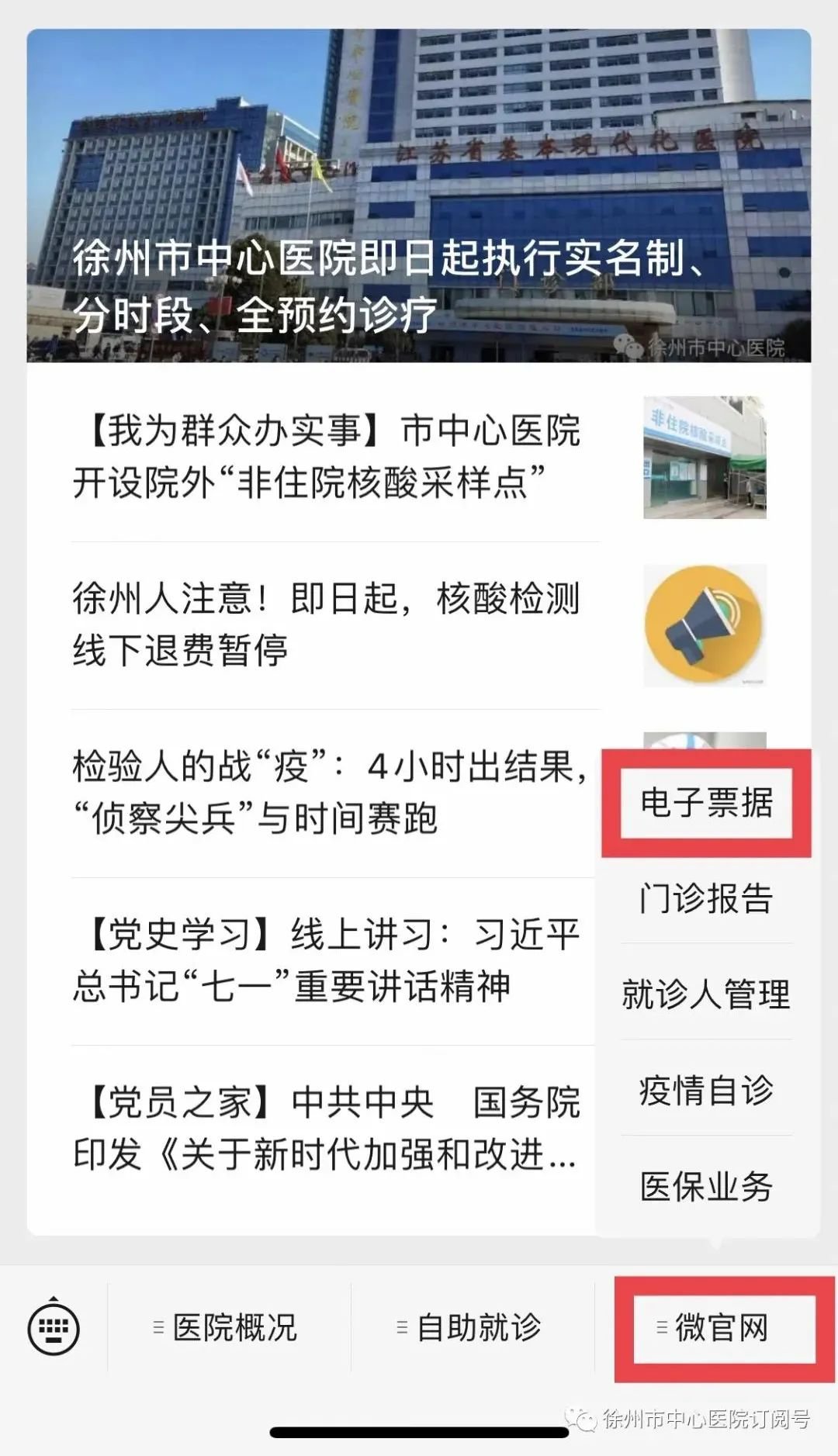Open the 自助就诊 menu

click(470, 1328)
